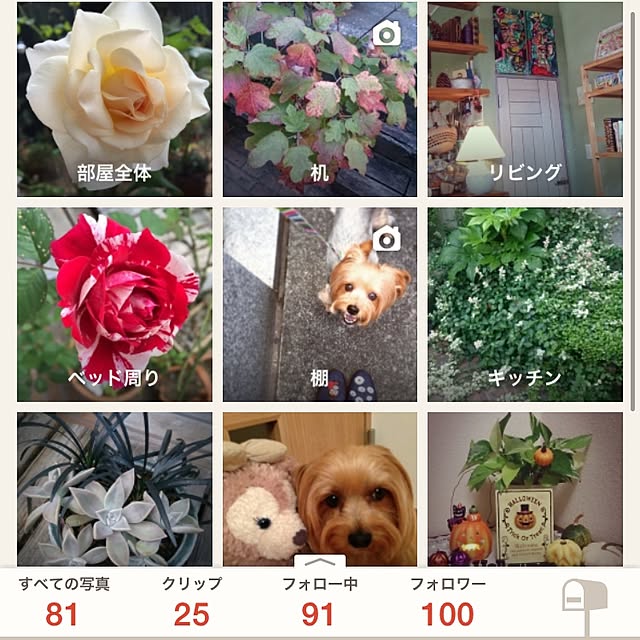Screen dimensions: 640x640
Task: Open the キッチン category
Action: (x=524, y=304)
